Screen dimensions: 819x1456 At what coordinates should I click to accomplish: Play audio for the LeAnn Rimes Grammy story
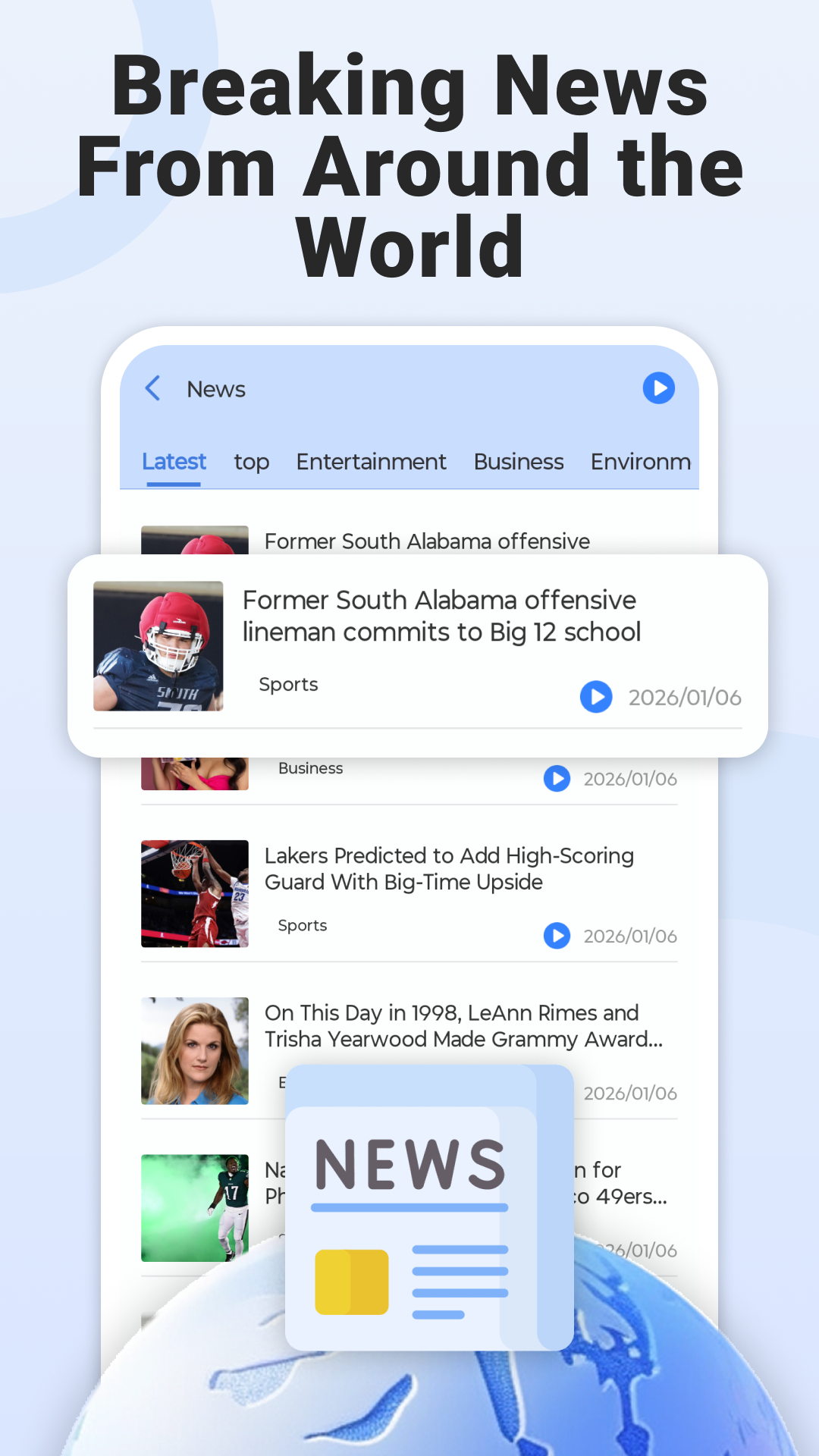pos(557,1093)
